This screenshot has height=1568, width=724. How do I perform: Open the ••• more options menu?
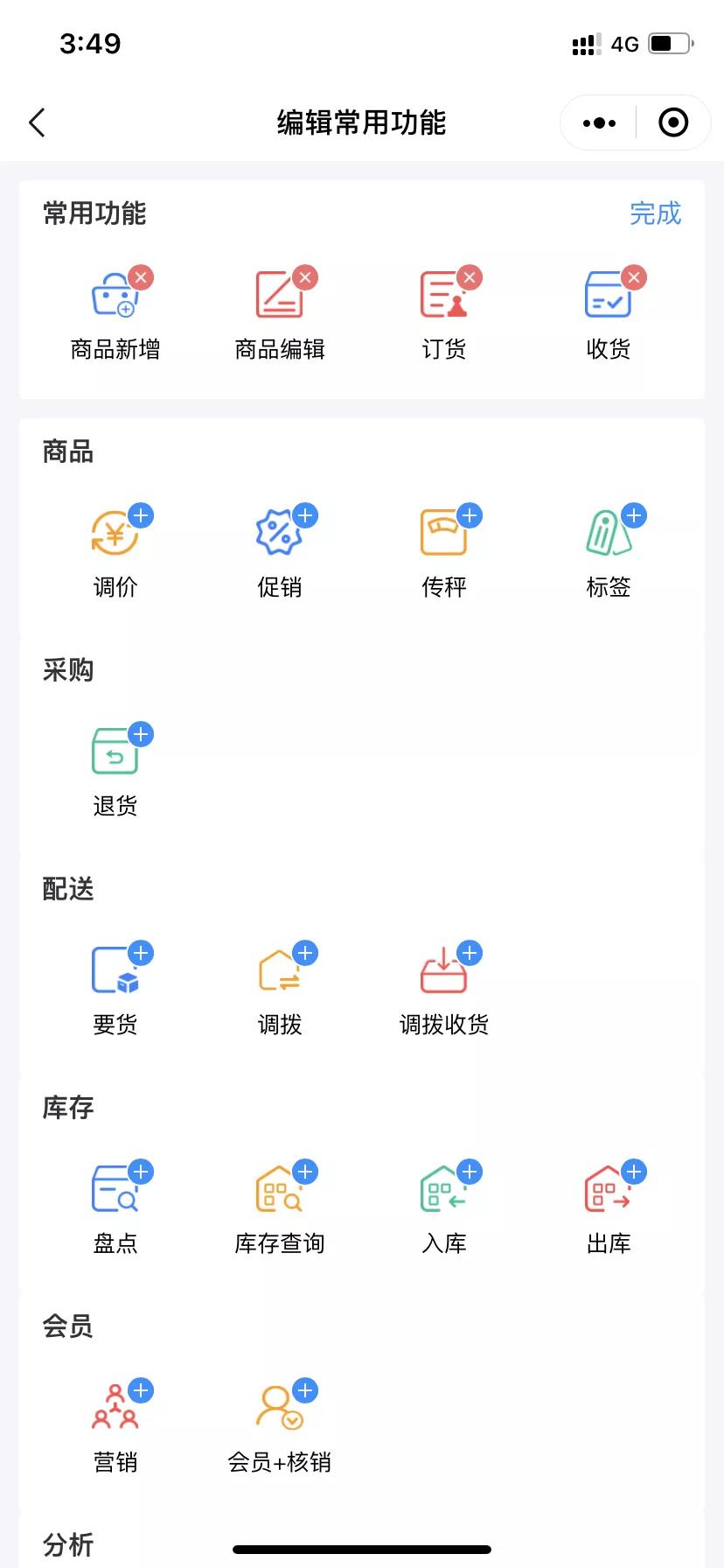pos(597,122)
